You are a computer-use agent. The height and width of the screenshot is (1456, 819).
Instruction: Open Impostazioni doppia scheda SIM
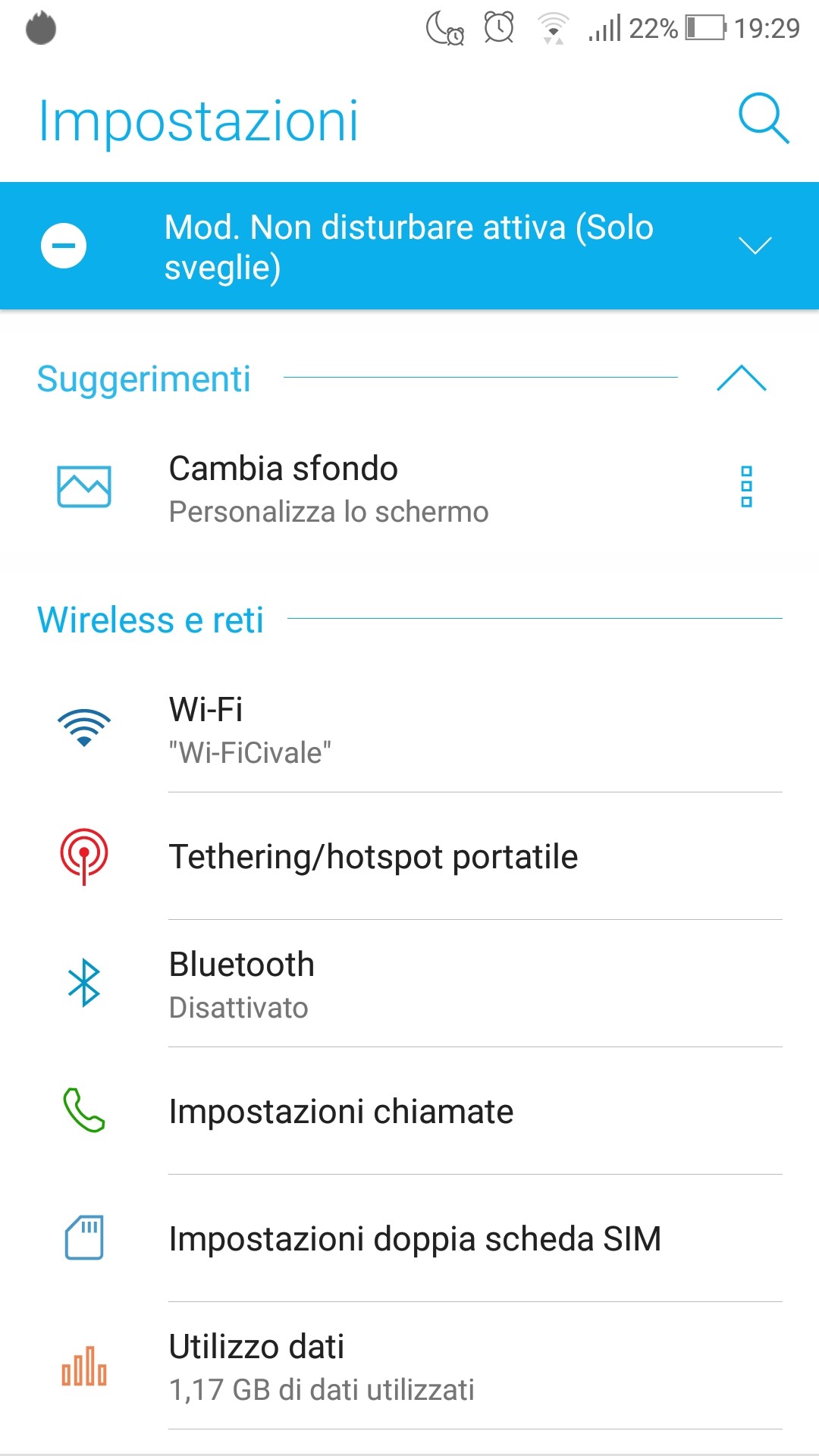click(x=409, y=1239)
